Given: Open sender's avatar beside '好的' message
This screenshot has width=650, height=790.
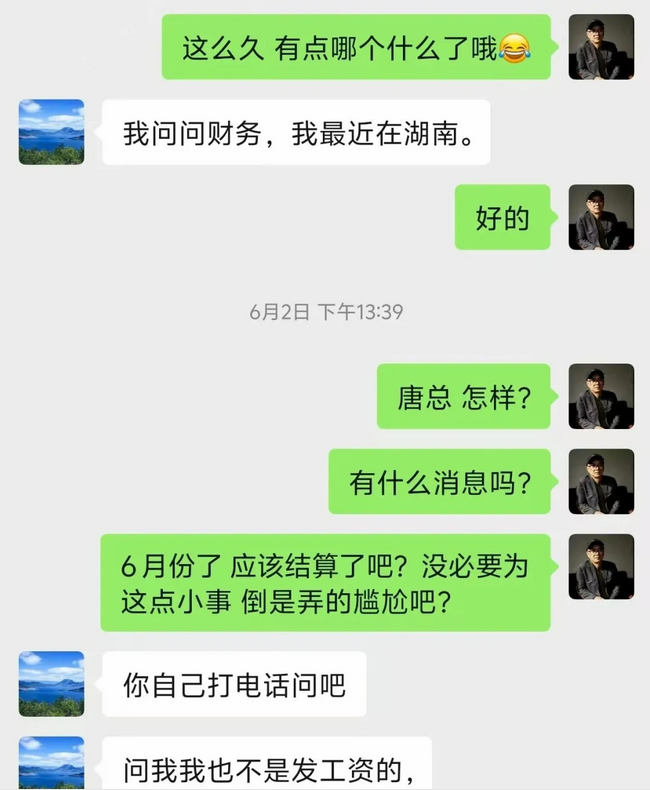Looking at the screenshot, I should tap(601, 217).
